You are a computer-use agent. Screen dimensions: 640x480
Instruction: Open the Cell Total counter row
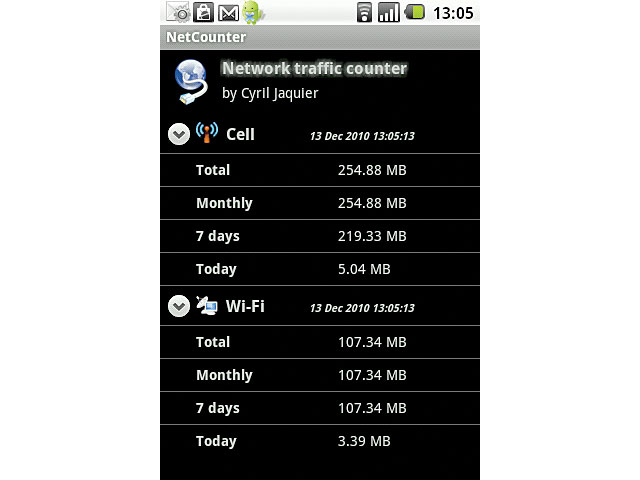319,170
